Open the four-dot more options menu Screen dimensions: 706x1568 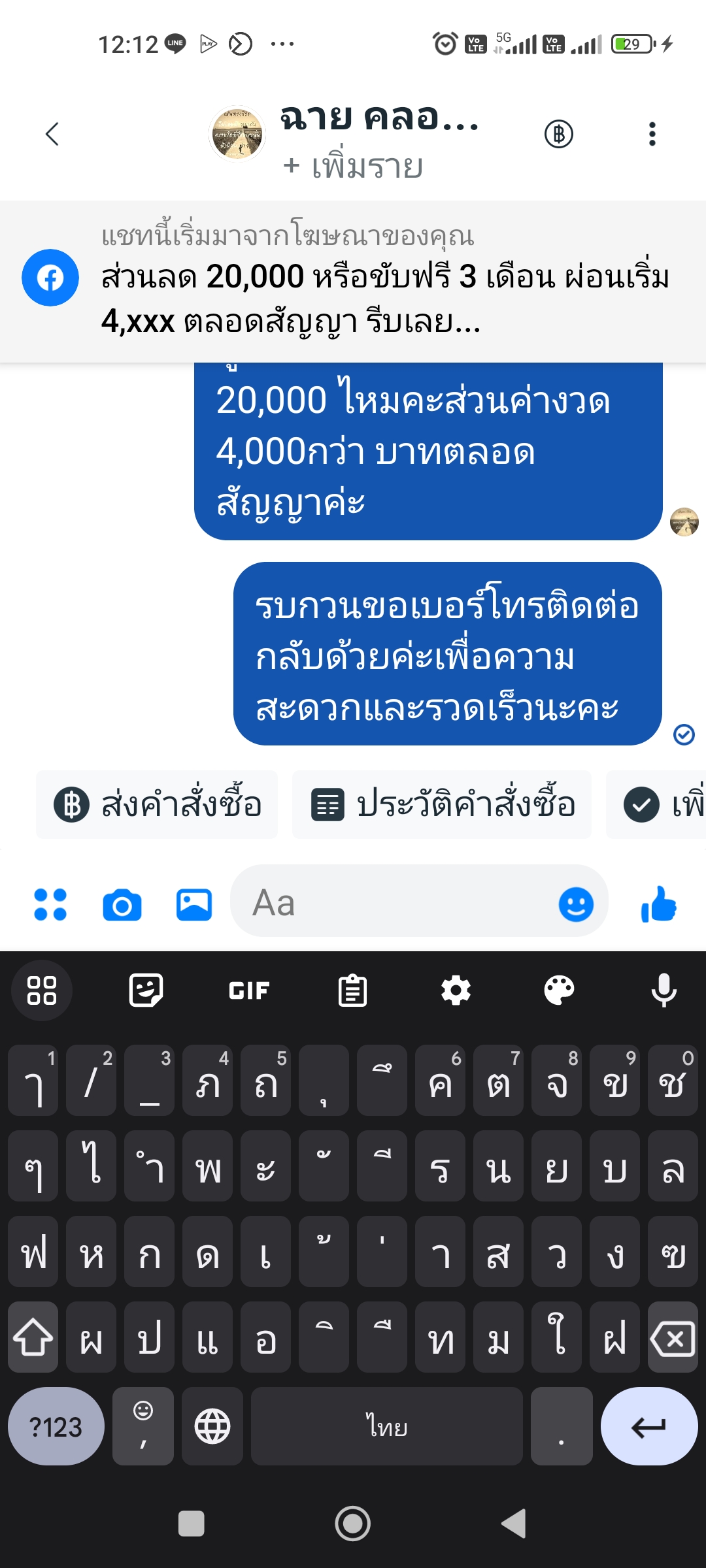50,905
